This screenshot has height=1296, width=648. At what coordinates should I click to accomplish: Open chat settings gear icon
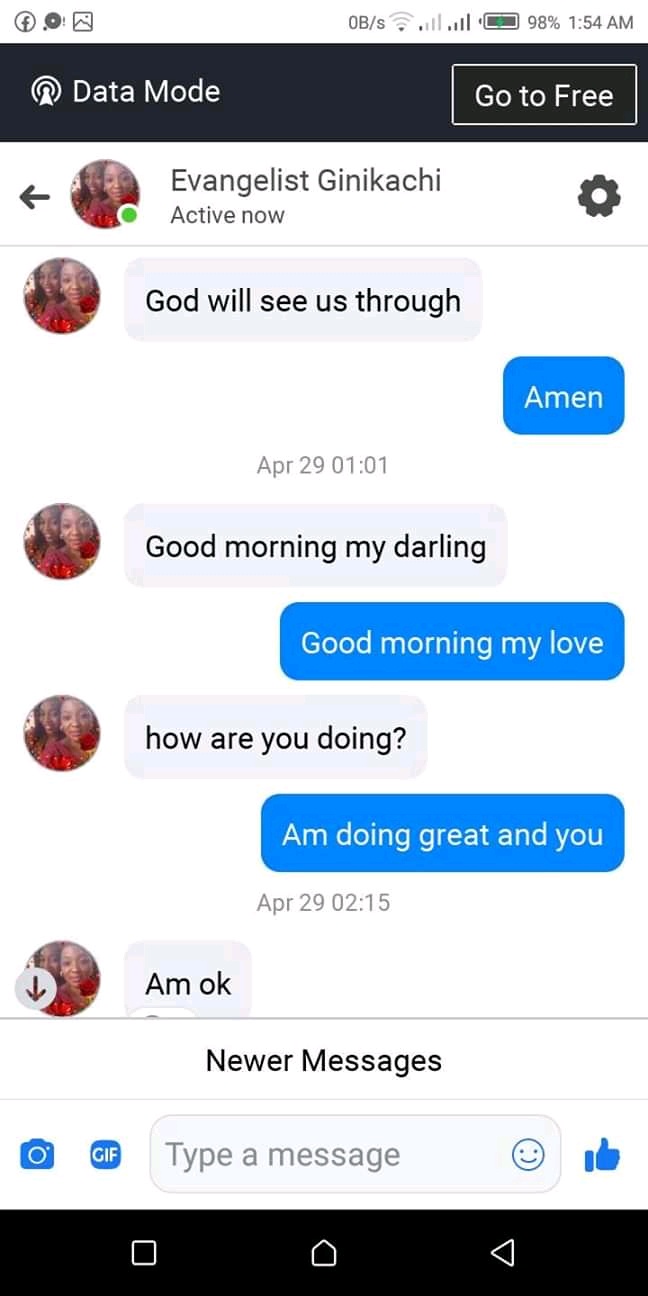tap(599, 196)
